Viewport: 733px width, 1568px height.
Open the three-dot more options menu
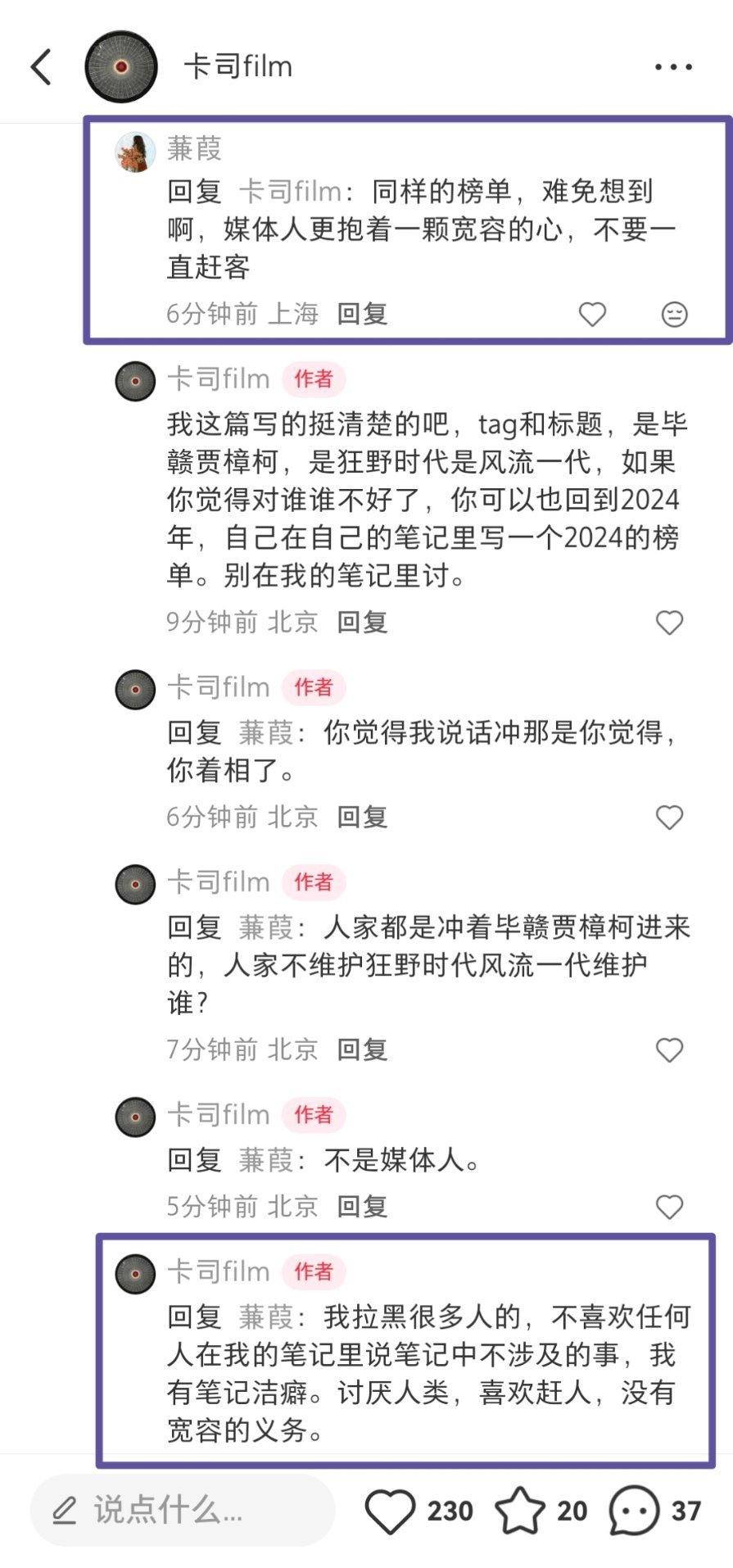point(672,66)
